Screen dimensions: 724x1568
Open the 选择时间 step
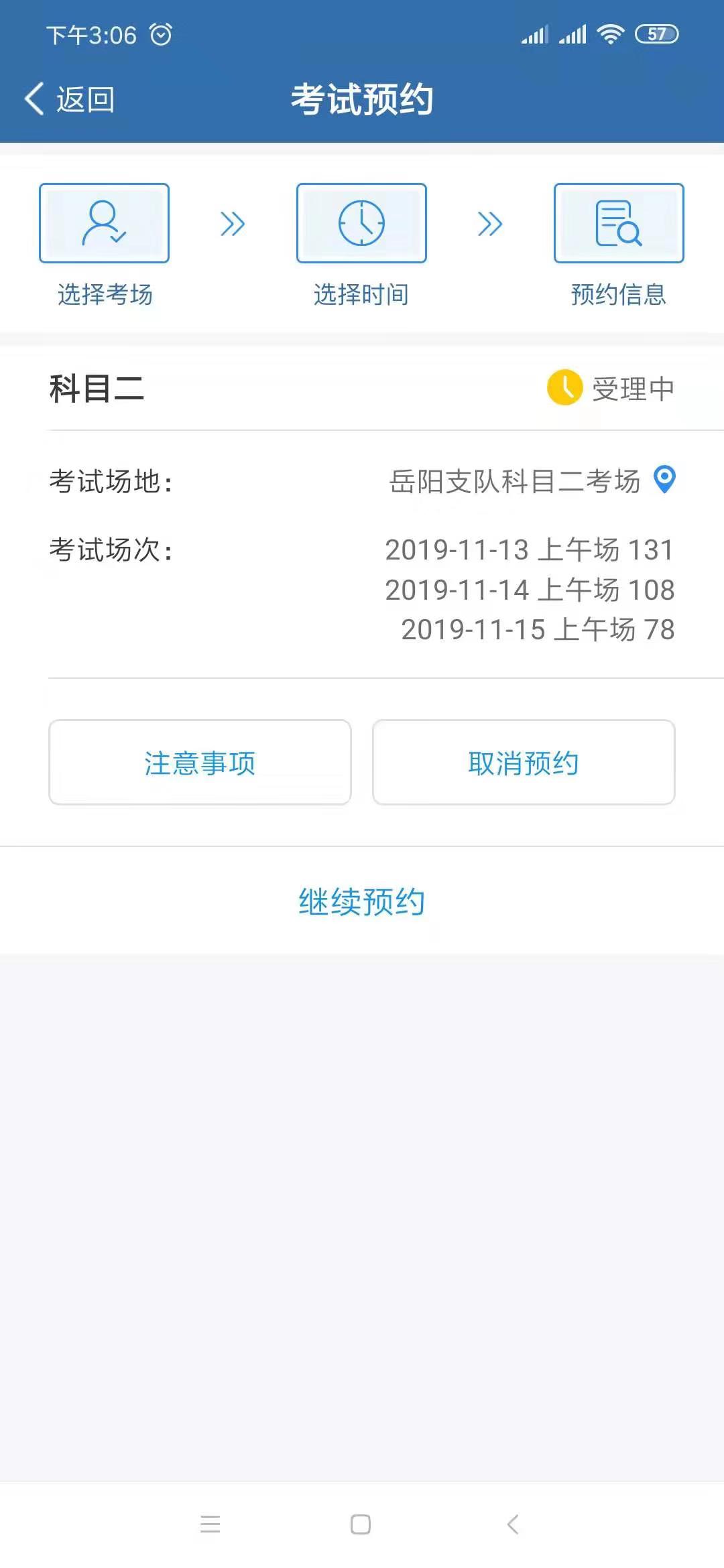[361, 224]
